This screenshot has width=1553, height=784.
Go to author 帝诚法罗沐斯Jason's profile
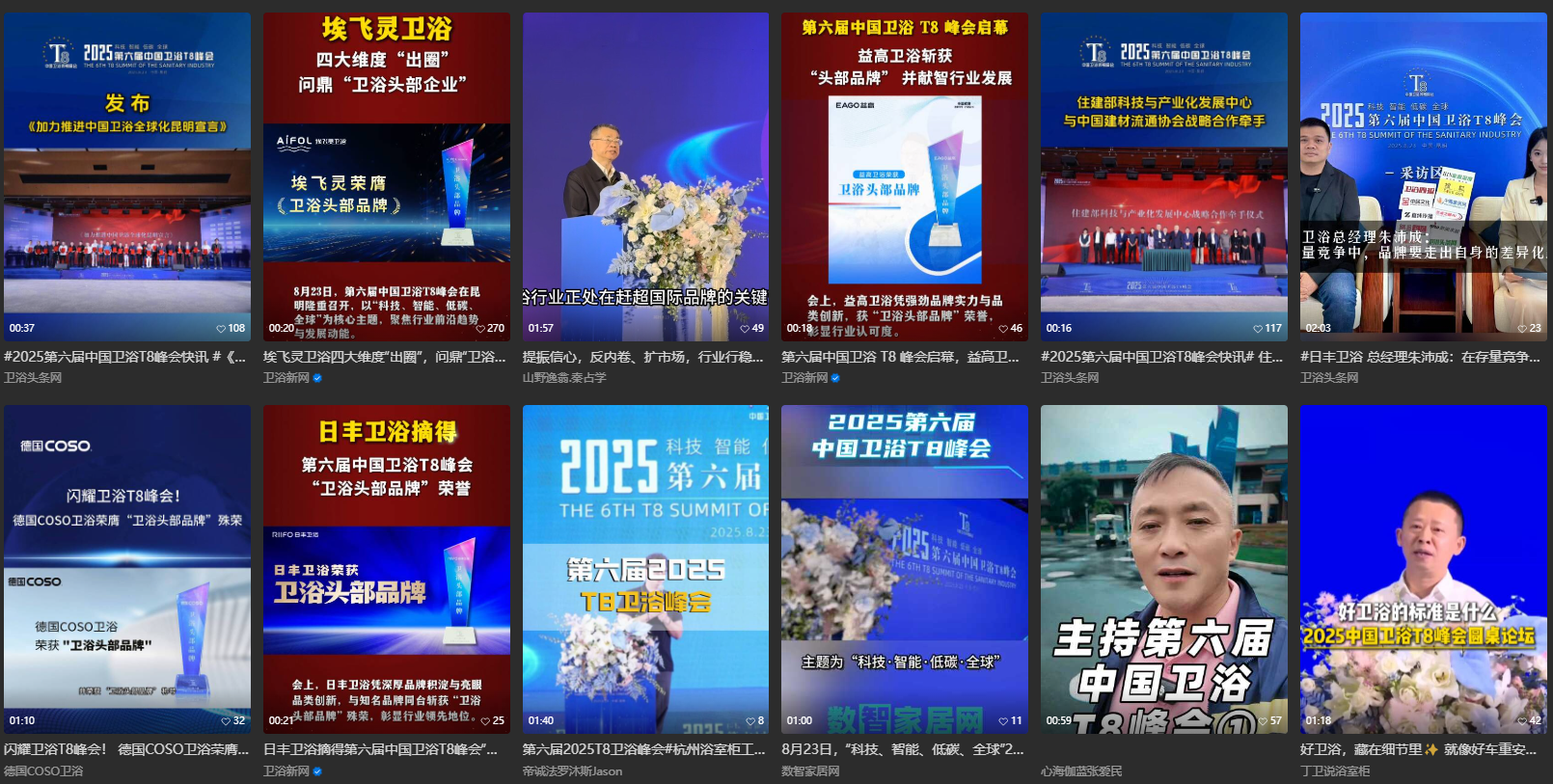tap(572, 771)
